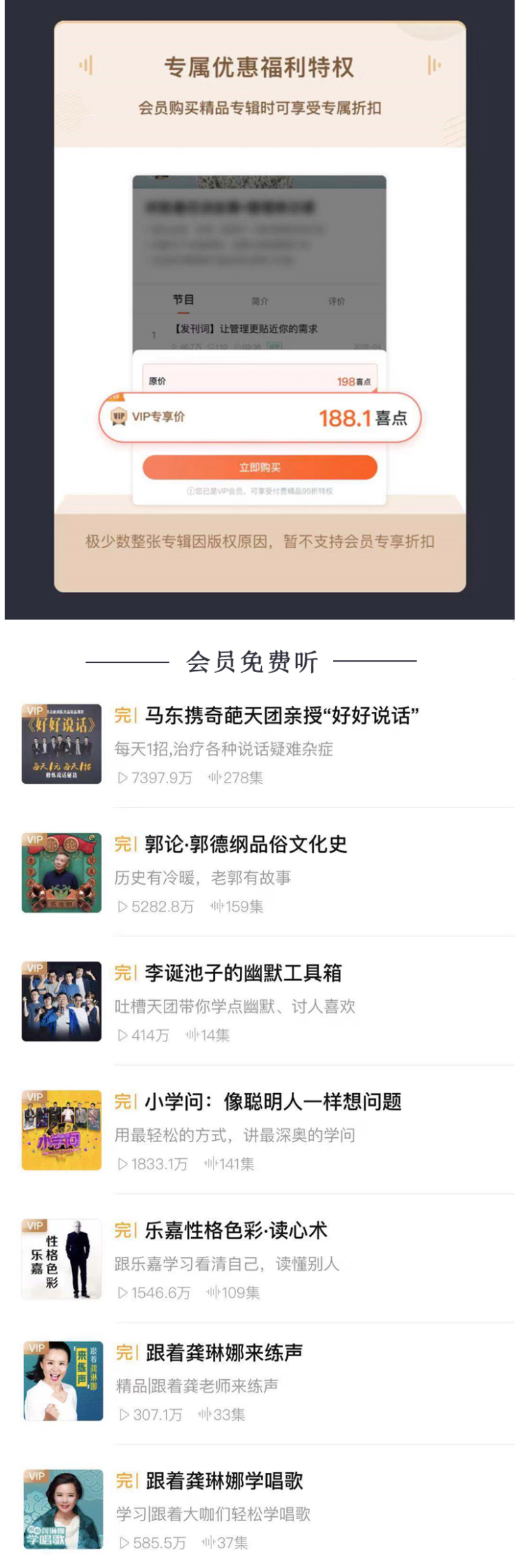Open 乐嘉性格色彩·读心术 album
The height and width of the screenshot is (1568, 525).
pyautogui.click(x=236, y=1231)
